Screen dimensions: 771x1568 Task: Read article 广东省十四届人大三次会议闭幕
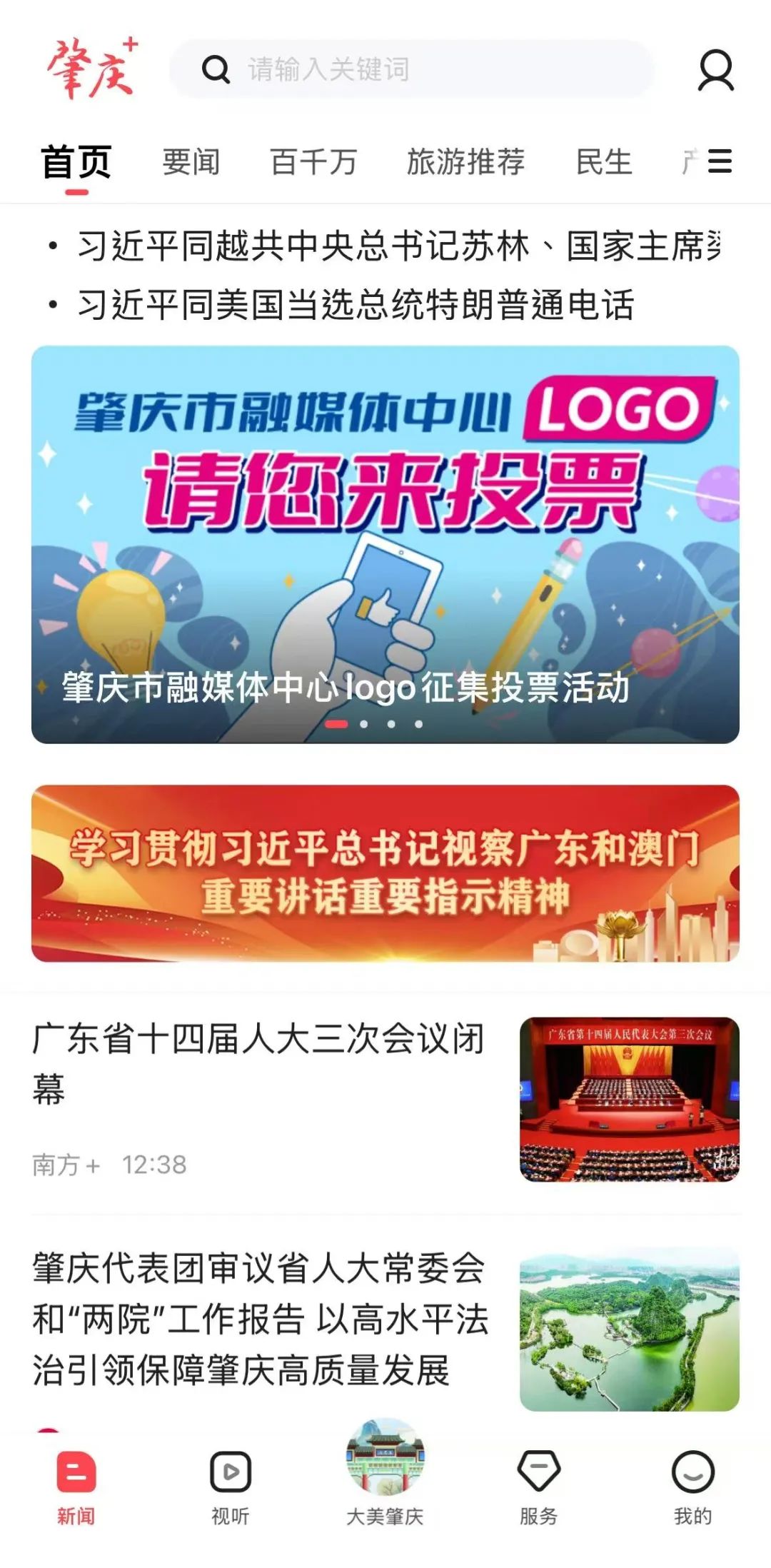pos(258,1062)
